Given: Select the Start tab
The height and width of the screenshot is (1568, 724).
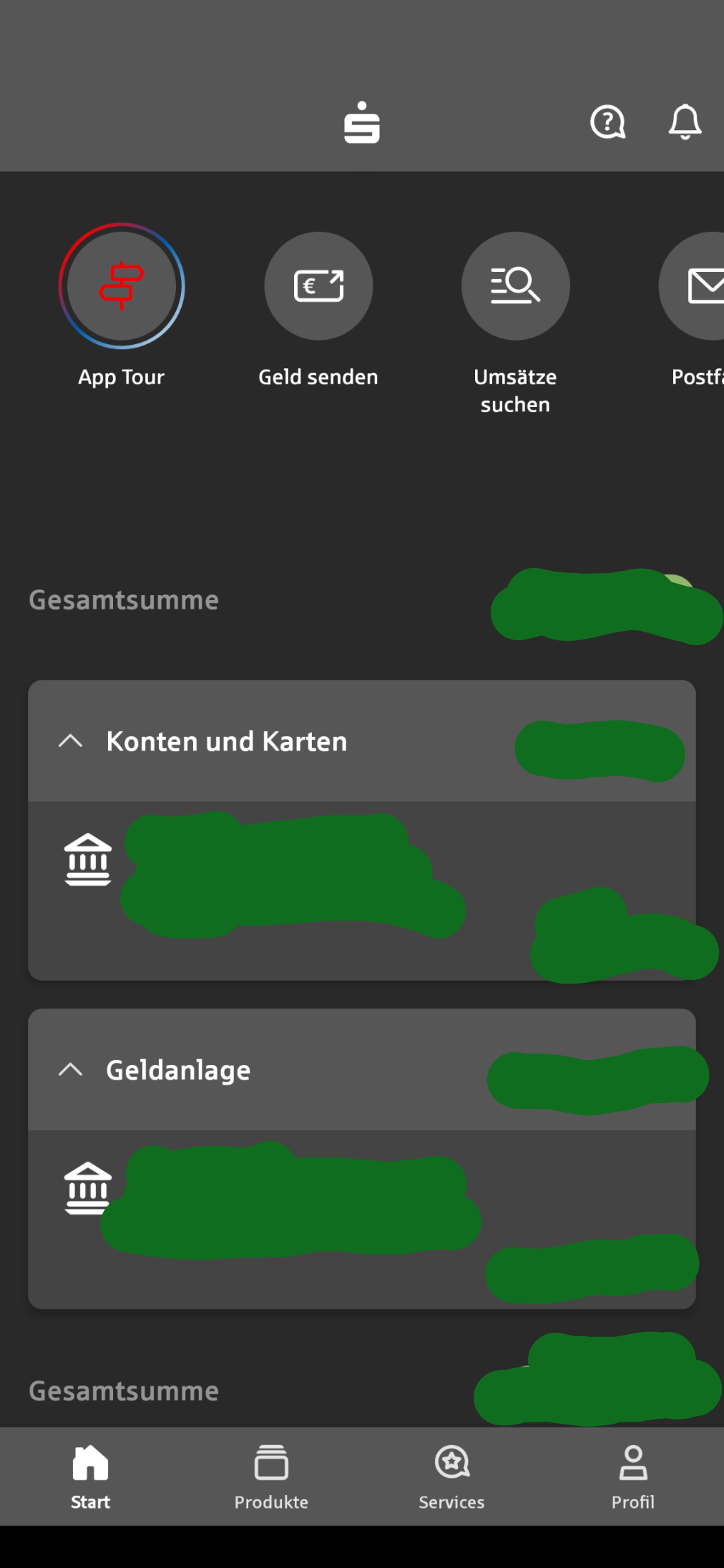Looking at the screenshot, I should click(90, 1476).
